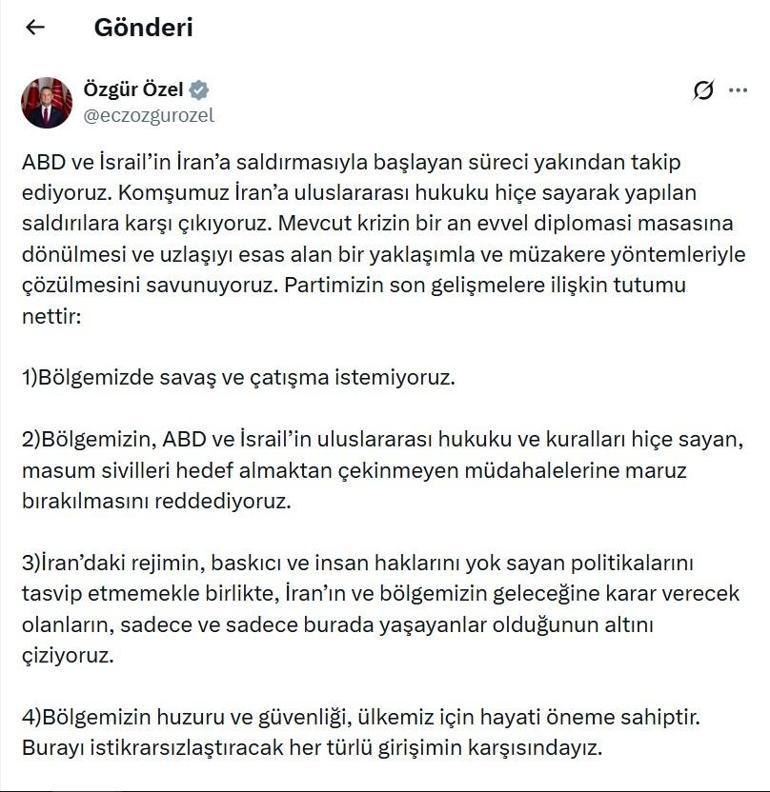Screen dimensions: 770x792
Task: Click the gray bar at the bottom edge
Action: point(385,786)
